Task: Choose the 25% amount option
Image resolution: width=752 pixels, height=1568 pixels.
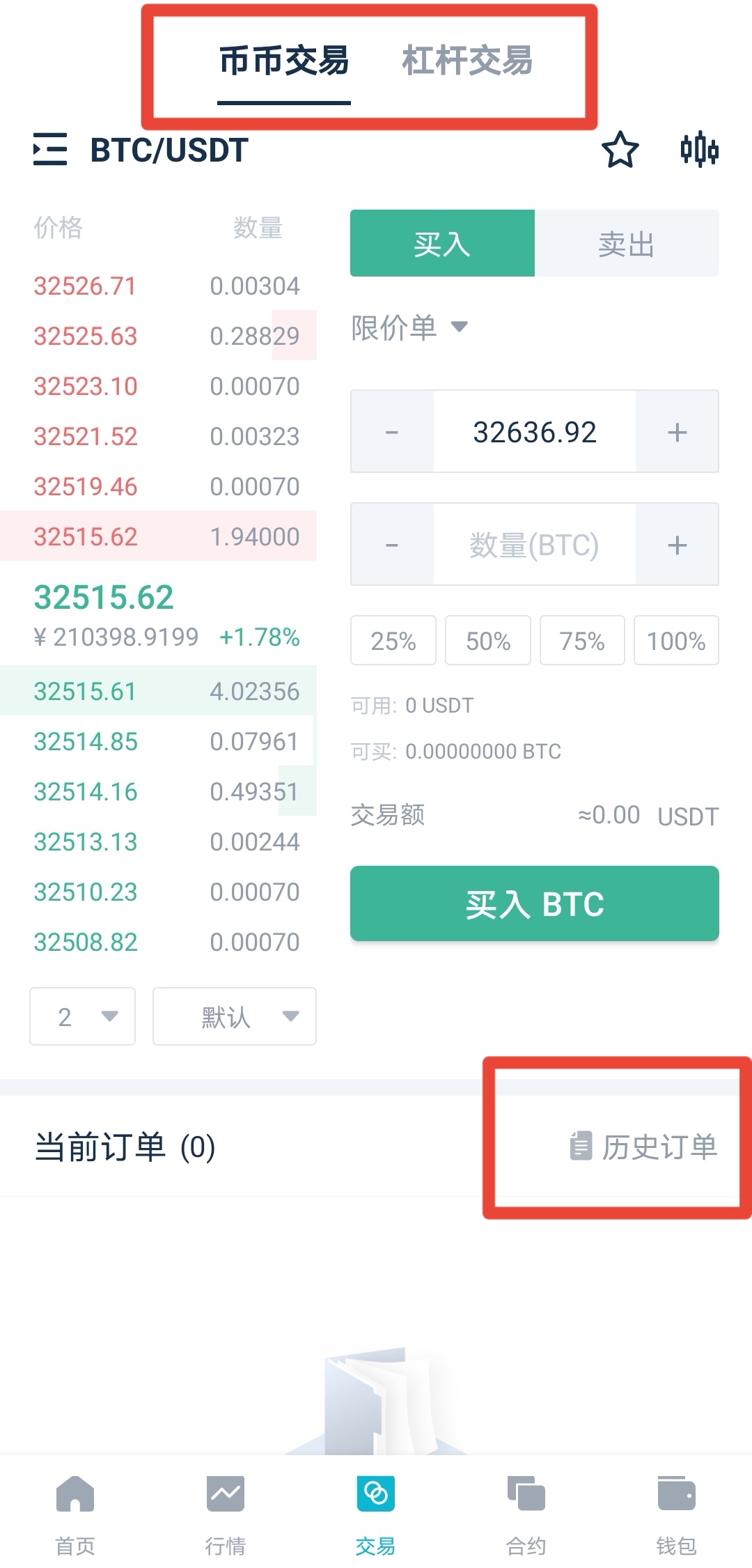Action: coord(393,640)
